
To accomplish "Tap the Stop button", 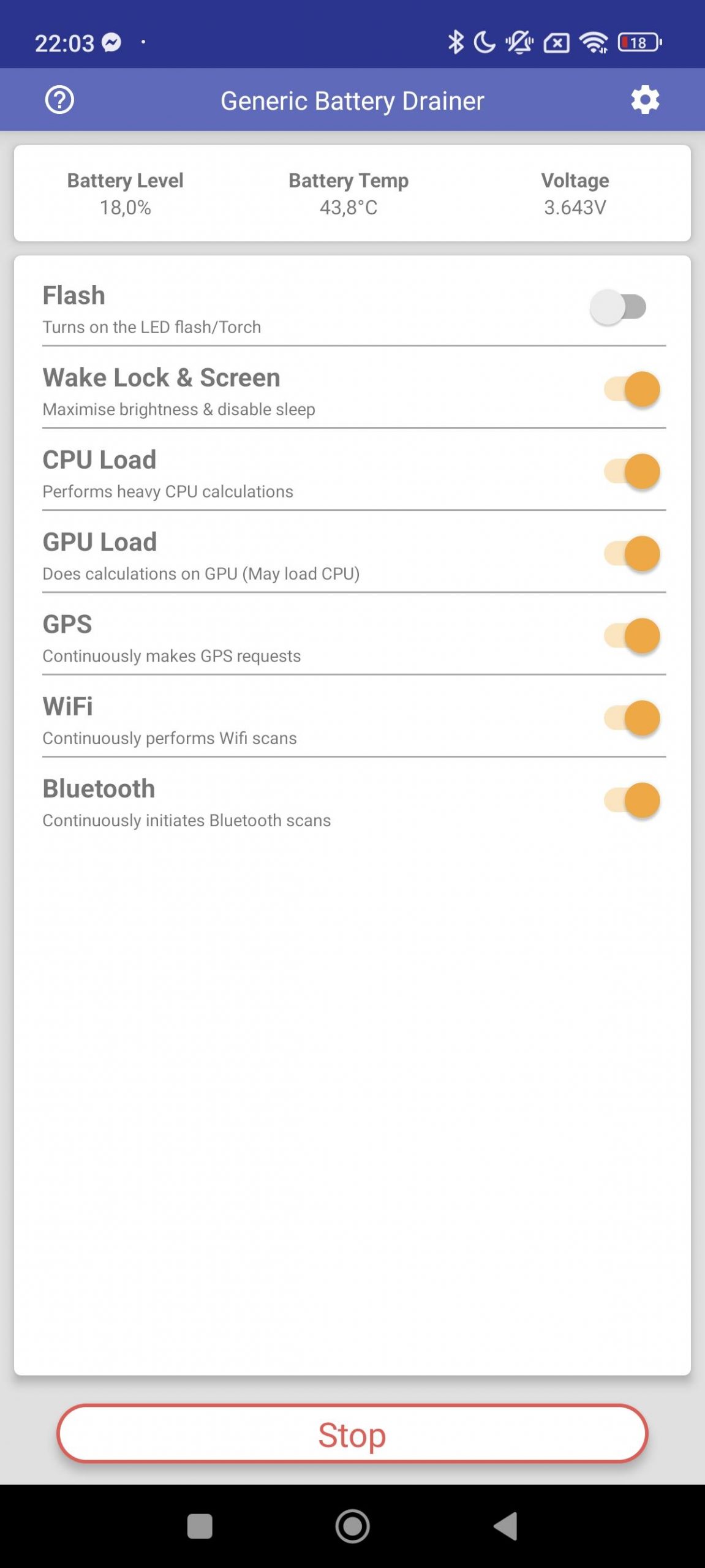I will (x=352, y=1434).
